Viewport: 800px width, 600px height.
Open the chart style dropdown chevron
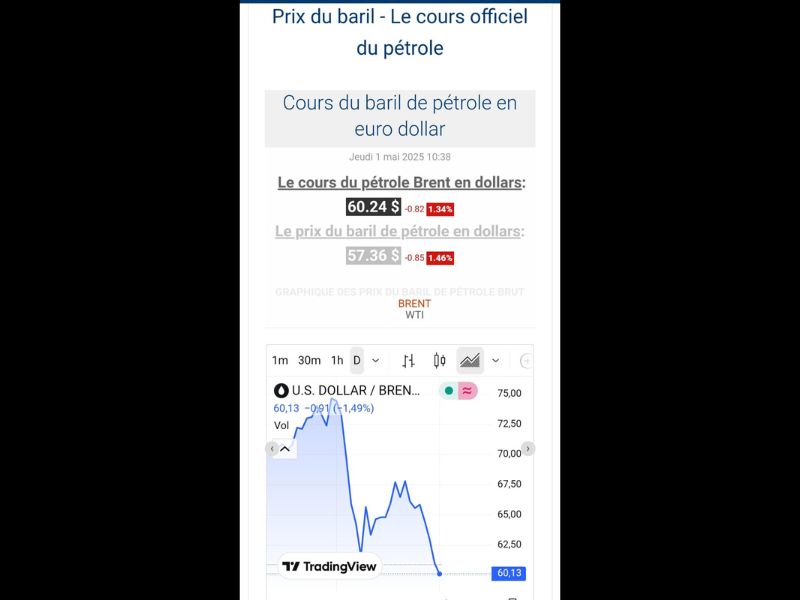tap(495, 360)
